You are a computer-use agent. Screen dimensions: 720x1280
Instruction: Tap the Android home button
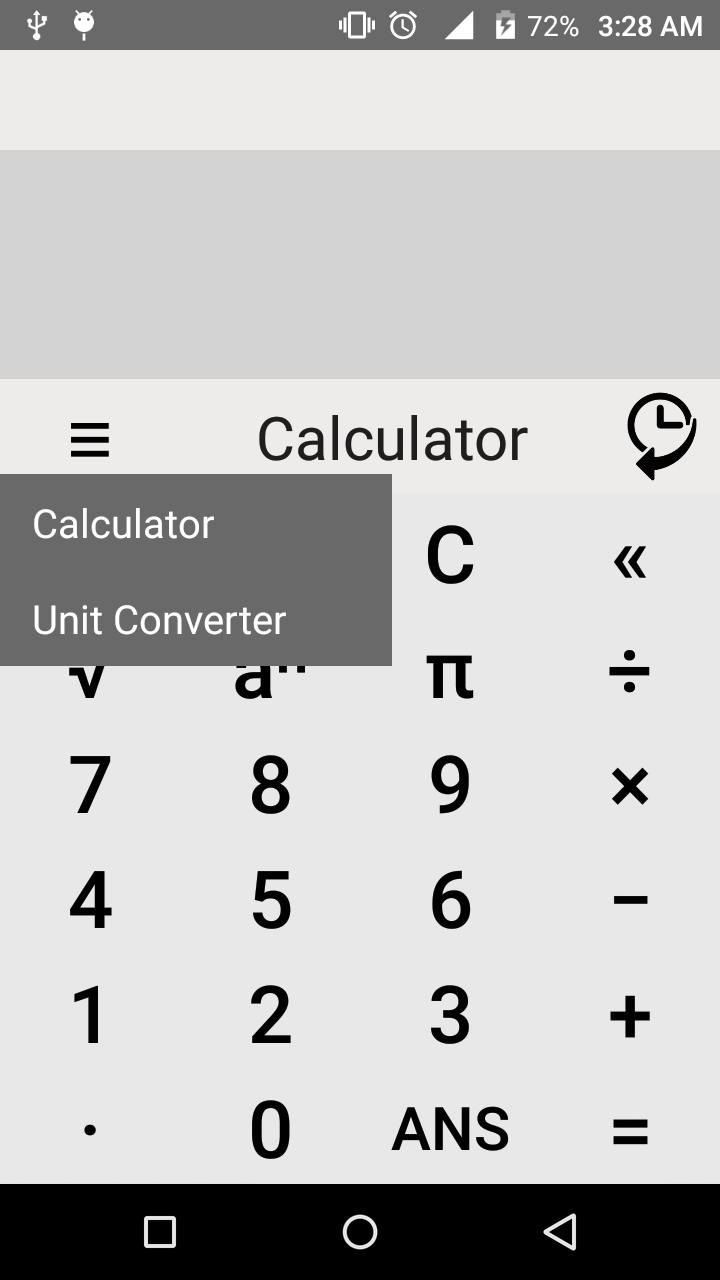point(360,1233)
